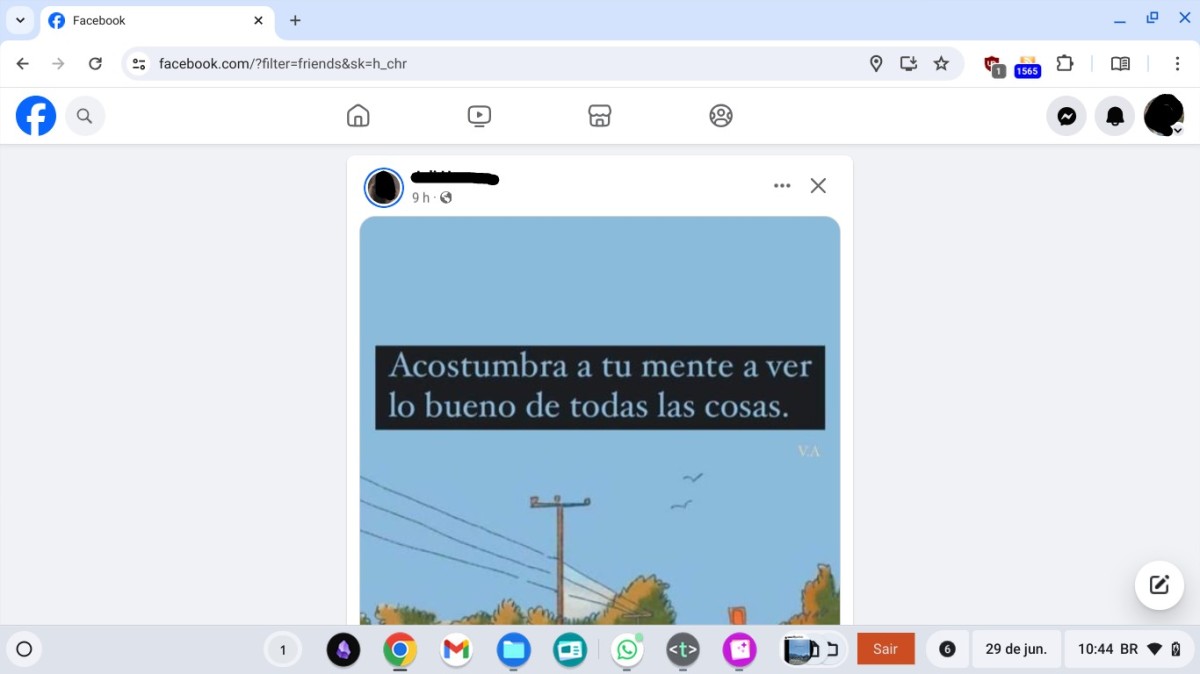Screen dimensions: 1200x674
Task: Bookmark this page with the star
Action: 941,64
